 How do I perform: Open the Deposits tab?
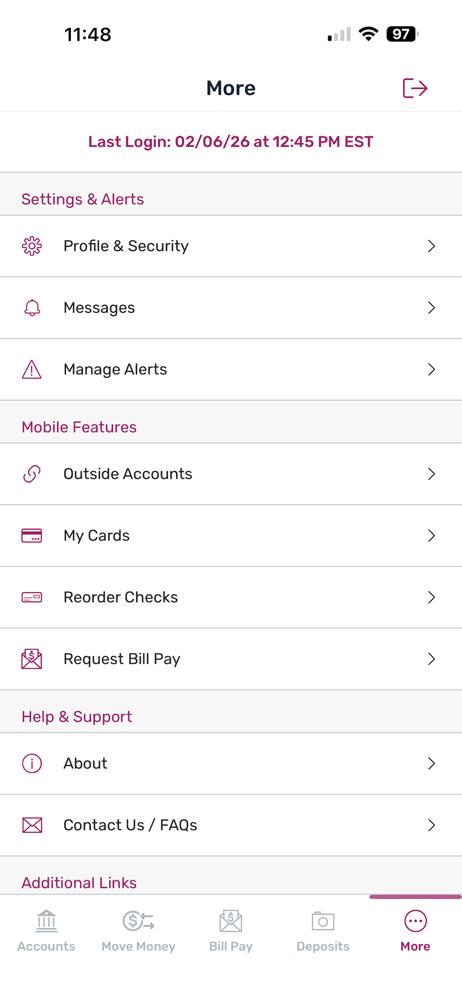tap(323, 931)
